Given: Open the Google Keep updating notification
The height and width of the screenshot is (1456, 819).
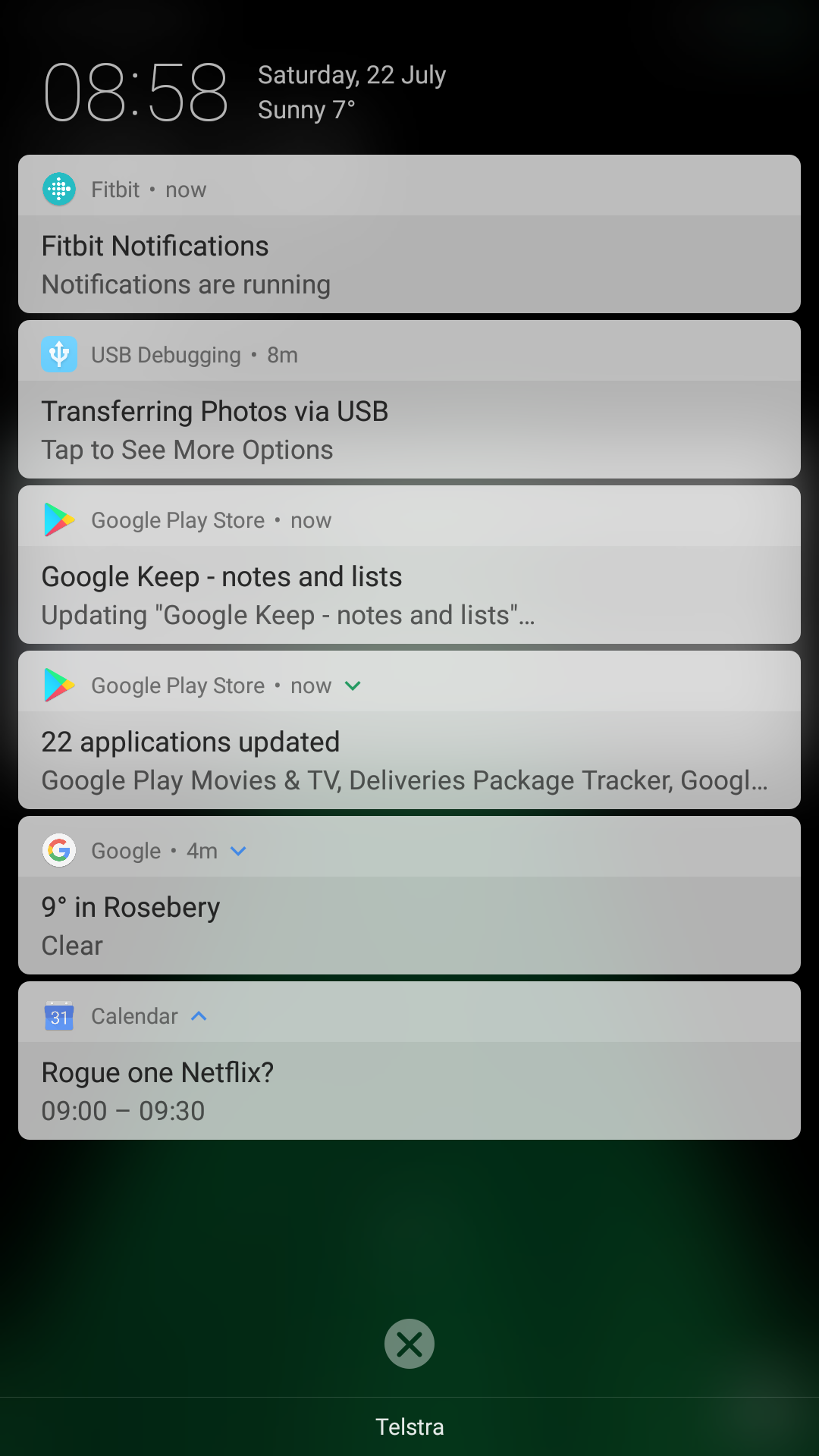Looking at the screenshot, I should tap(409, 564).
